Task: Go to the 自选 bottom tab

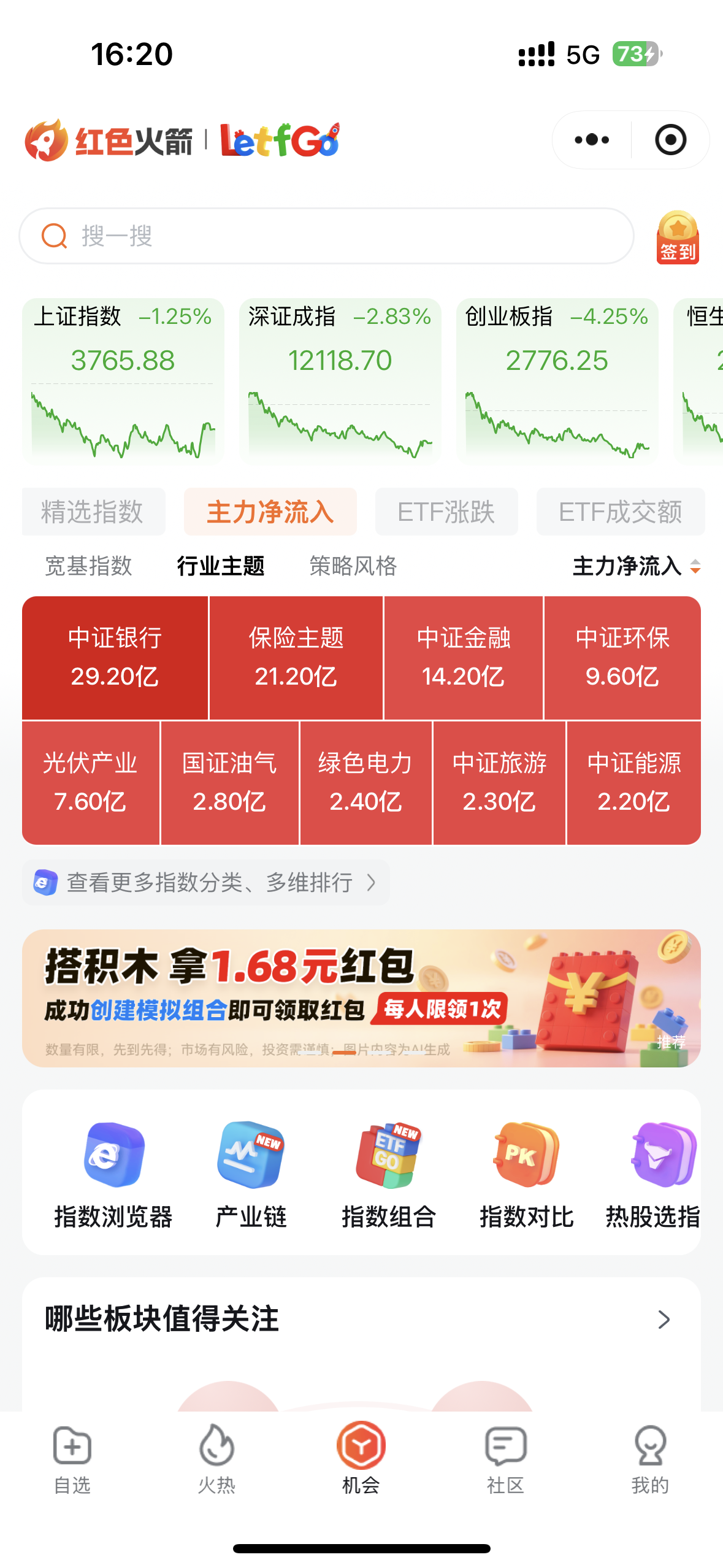Action: (72, 1459)
